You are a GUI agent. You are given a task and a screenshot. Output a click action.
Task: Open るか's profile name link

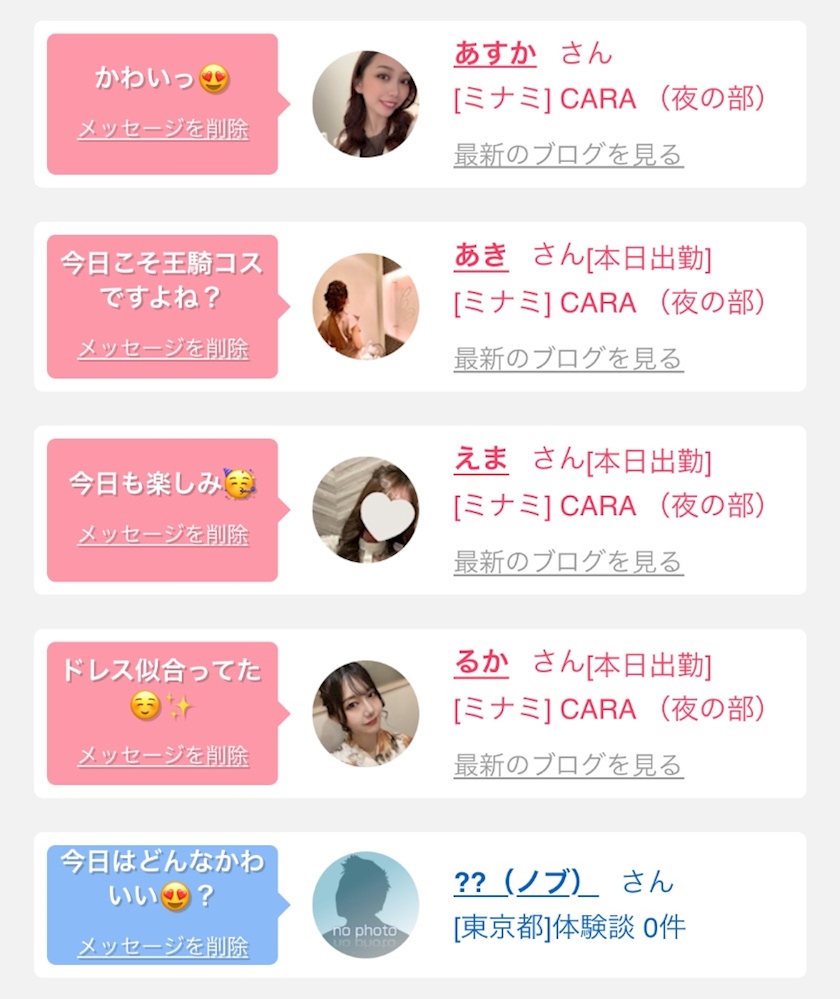click(x=481, y=663)
